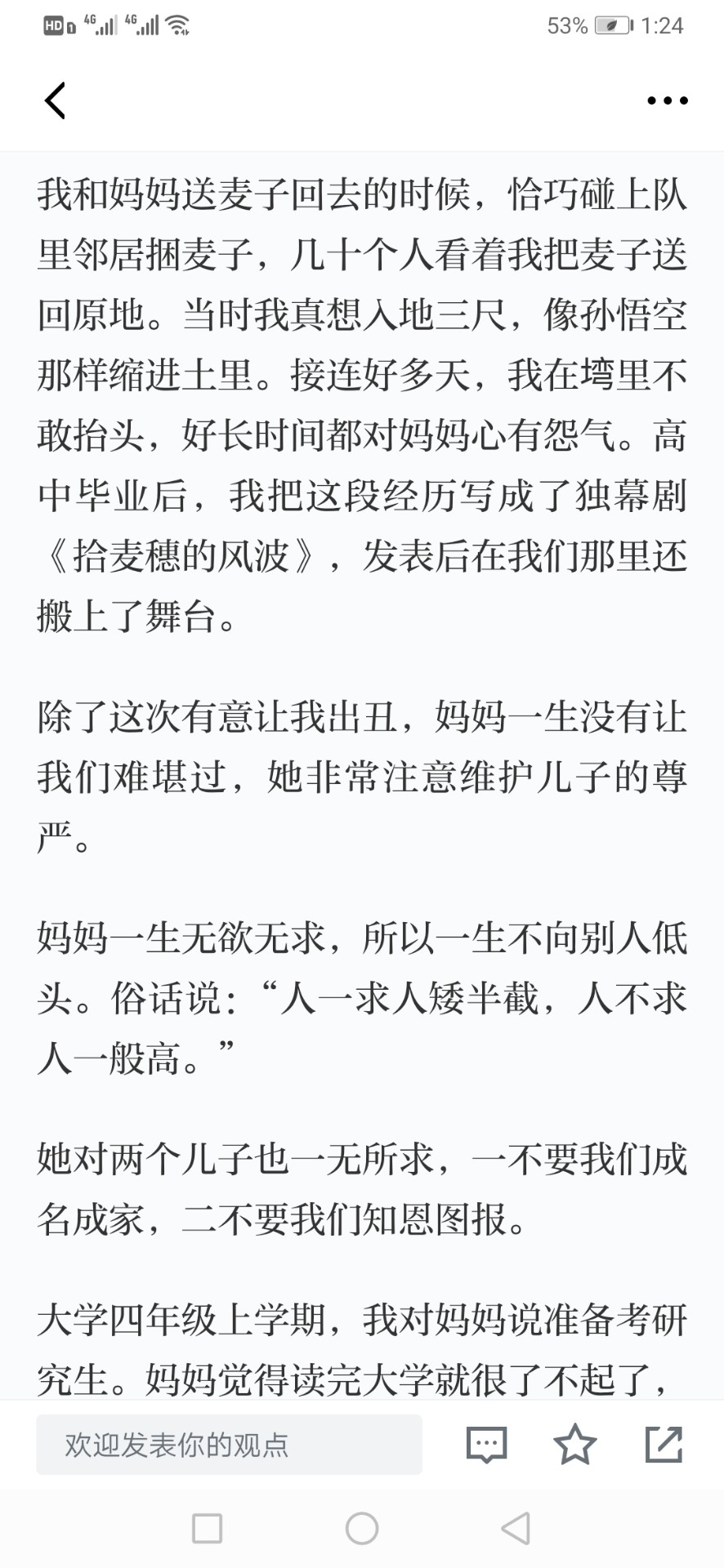Image resolution: width=724 pixels, height=1568 pixels.
Task: Tap the comment box 欢迎发表你的观点
Action: [x=229, y=1445]
